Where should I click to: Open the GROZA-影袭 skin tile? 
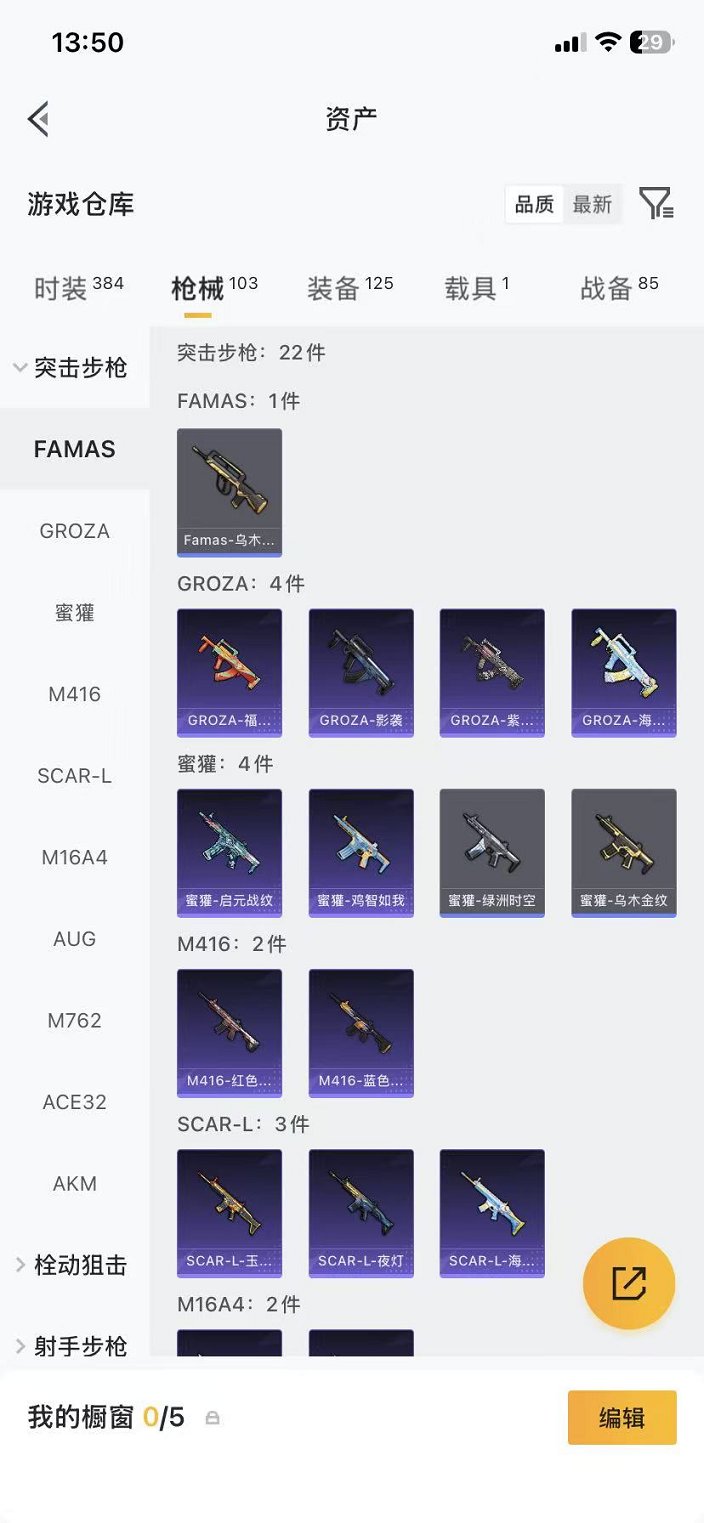(x=361, y=672)
